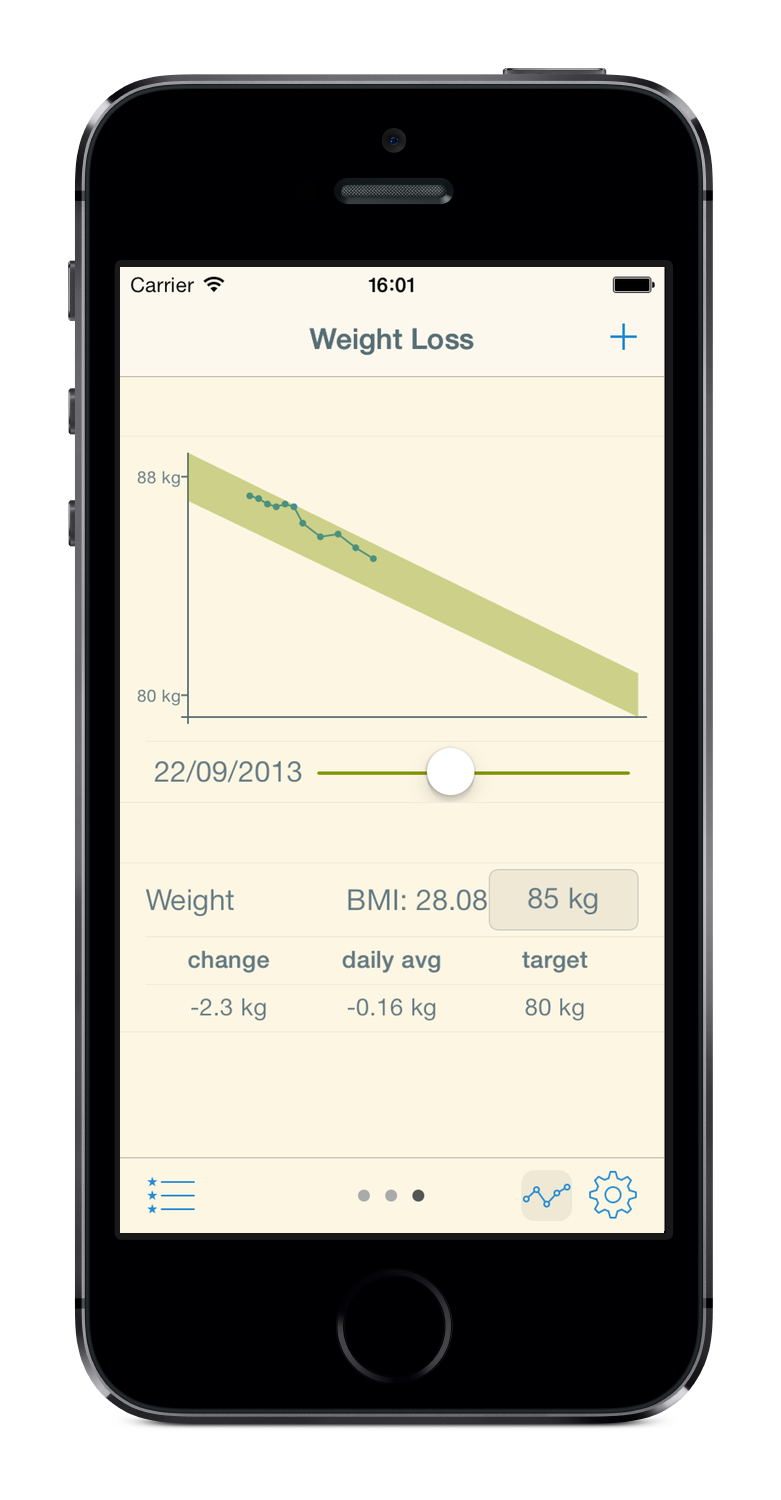Add a new weight entry with plus
Screen dimensions: 781x1500
point(623,338)
